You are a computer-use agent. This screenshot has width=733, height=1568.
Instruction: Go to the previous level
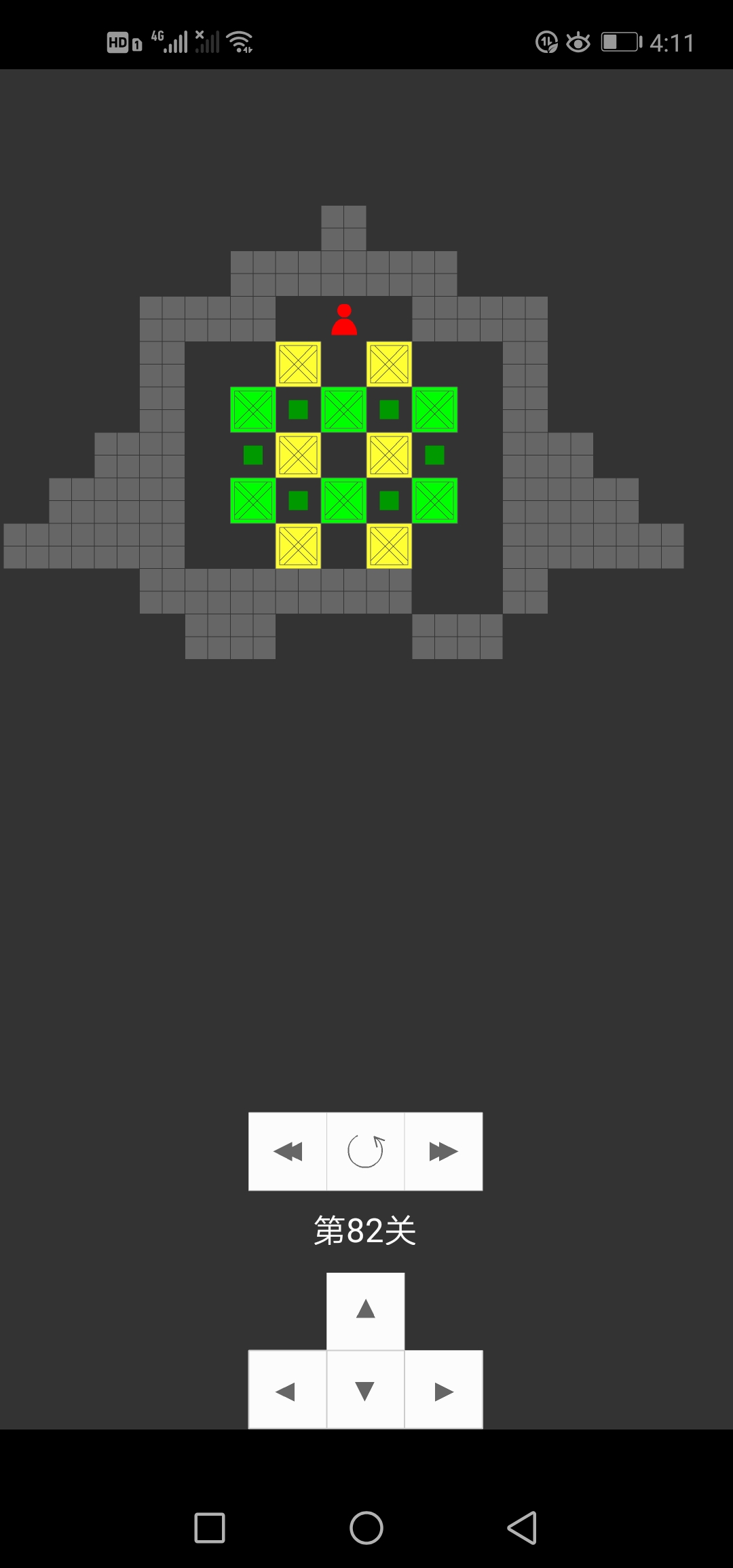coord(288,1151)
